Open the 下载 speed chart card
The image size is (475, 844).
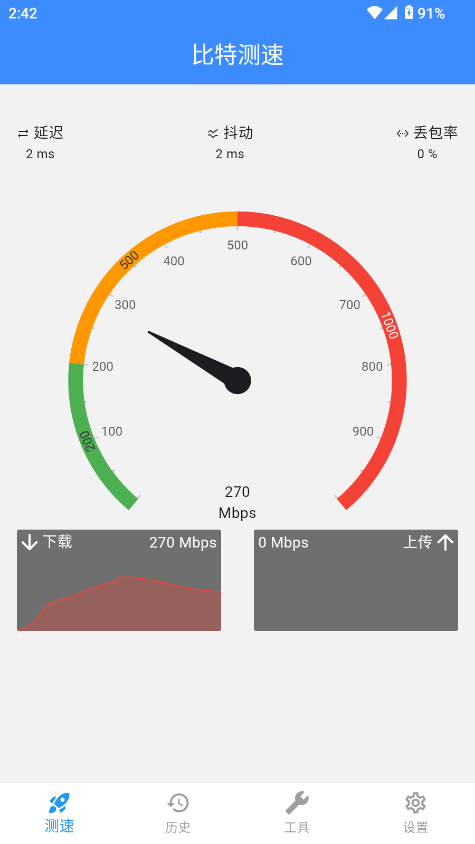(119, 580)
